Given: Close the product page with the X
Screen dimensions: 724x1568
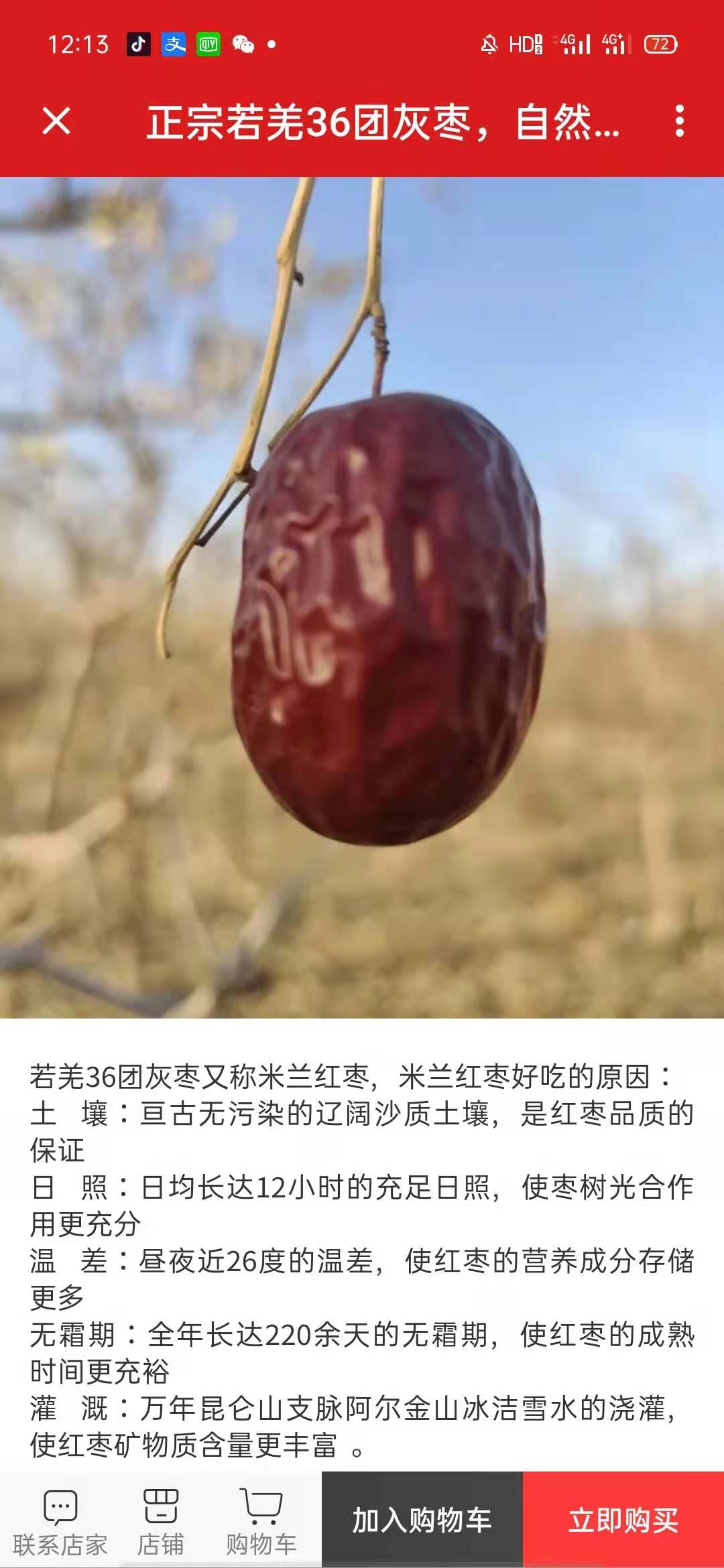Looking at the screenshot, I should [56, 122].
